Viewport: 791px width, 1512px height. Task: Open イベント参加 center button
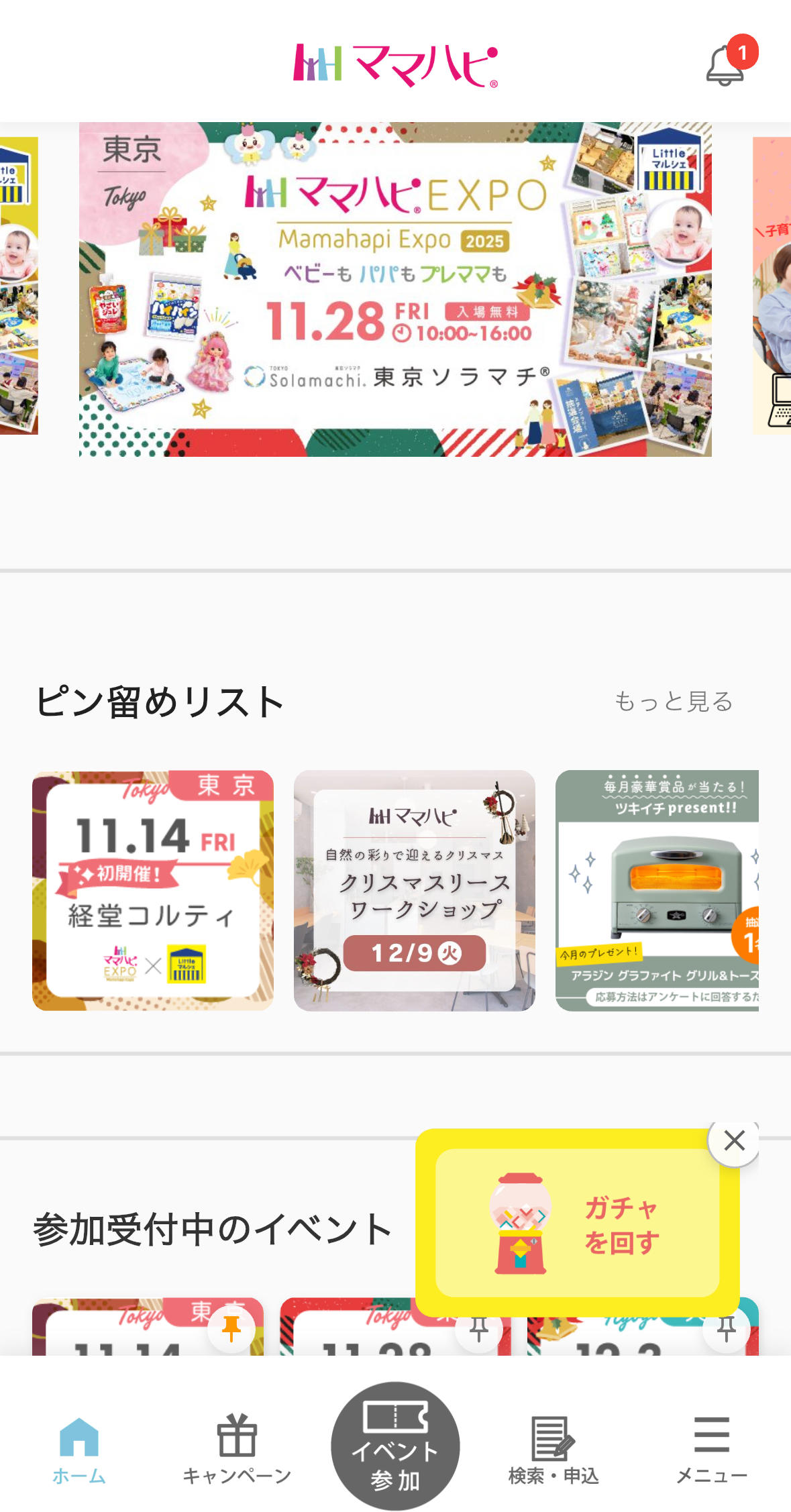coord(395,1445)
